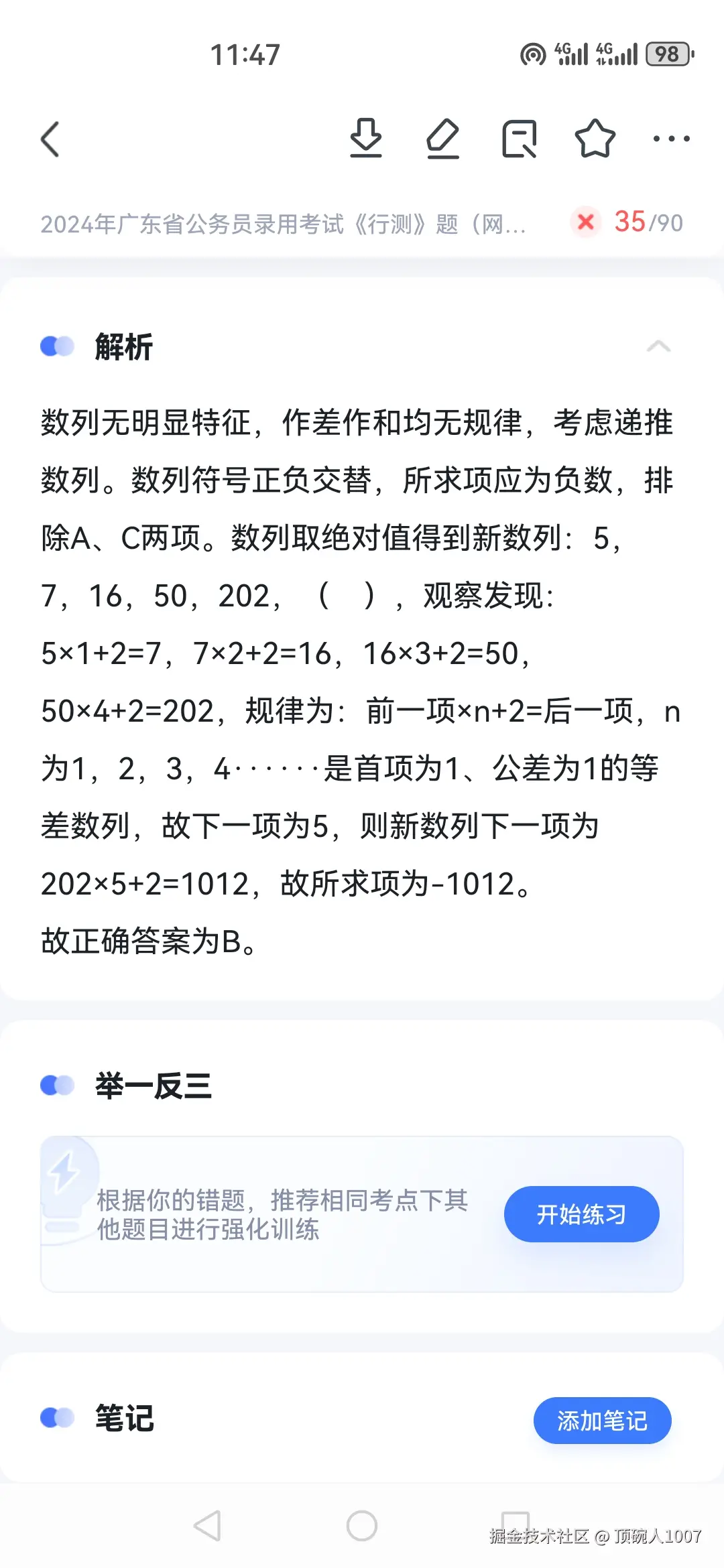Toggle the blue indicator beside 笔记

pyautogui.click(x=58, y=1417)
